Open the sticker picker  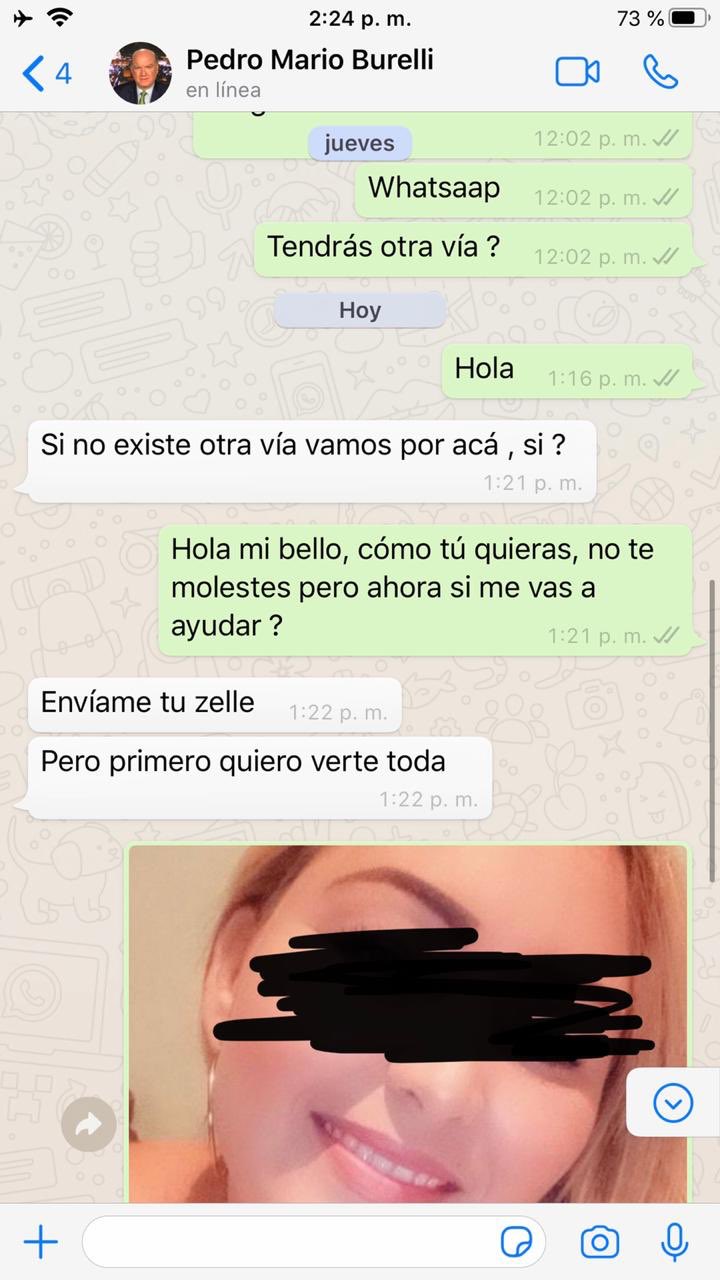click(x=516, y=1243)
